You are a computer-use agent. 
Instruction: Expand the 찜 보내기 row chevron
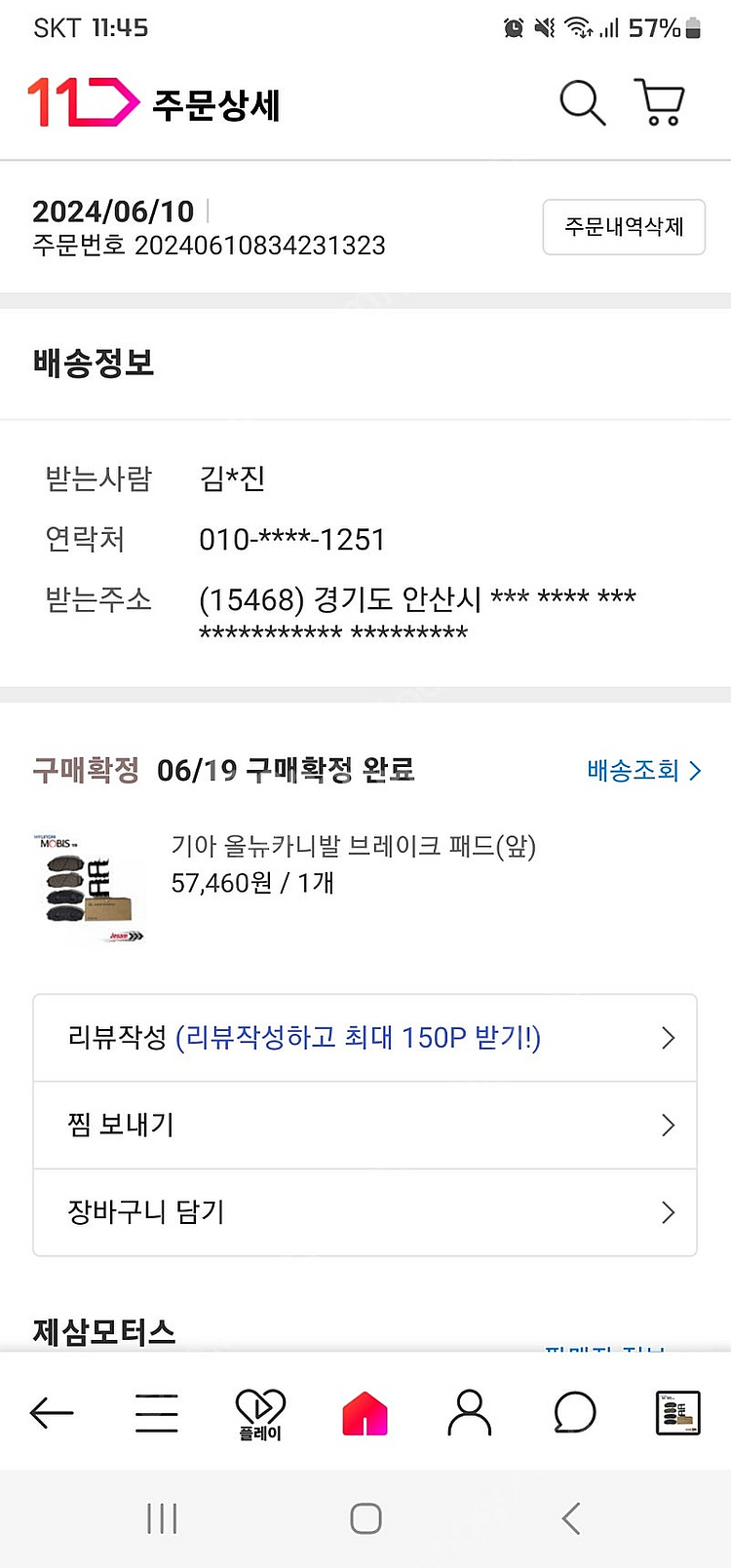pos(668,1126)
